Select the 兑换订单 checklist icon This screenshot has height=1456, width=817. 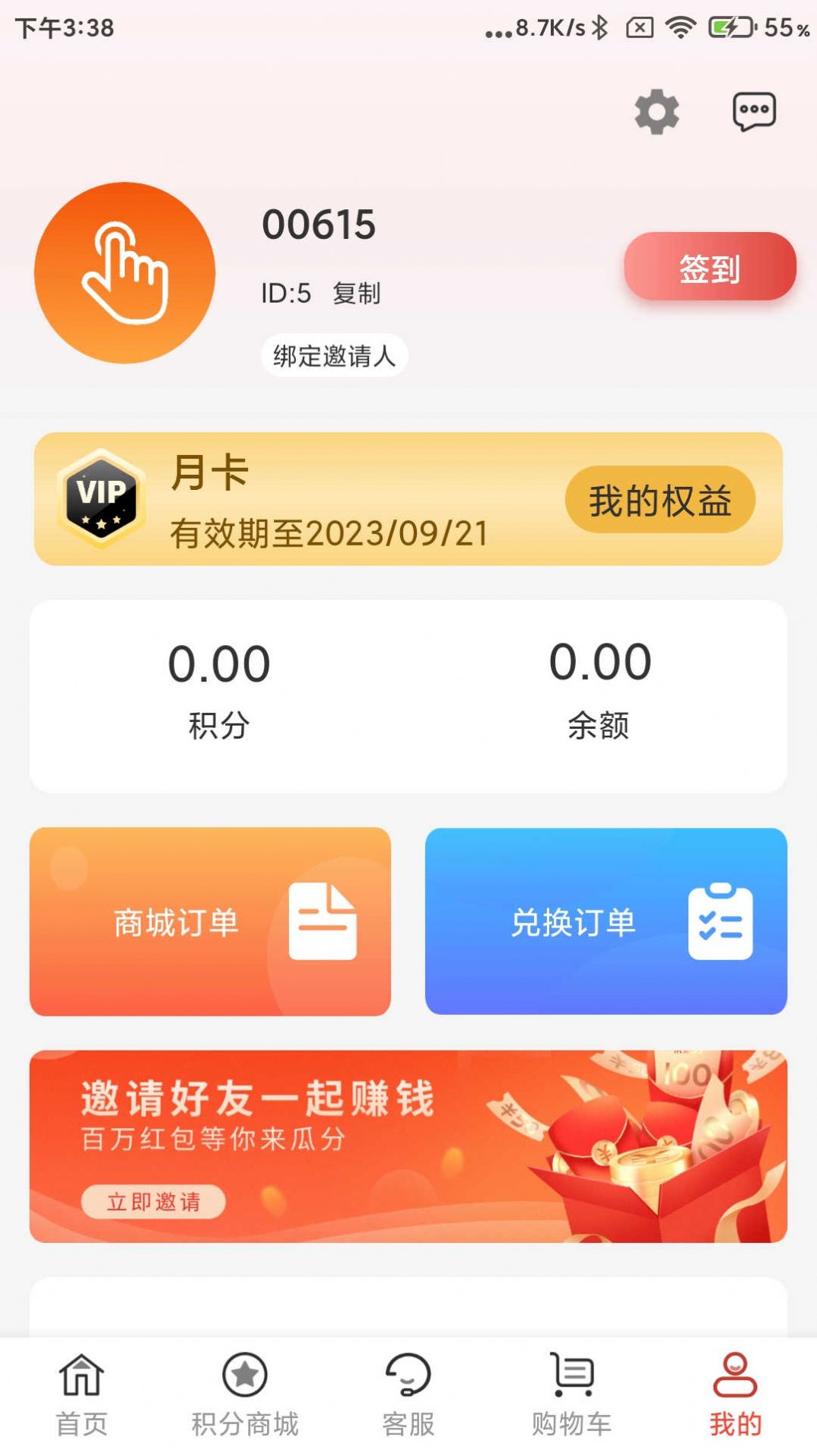coord(718,922)
